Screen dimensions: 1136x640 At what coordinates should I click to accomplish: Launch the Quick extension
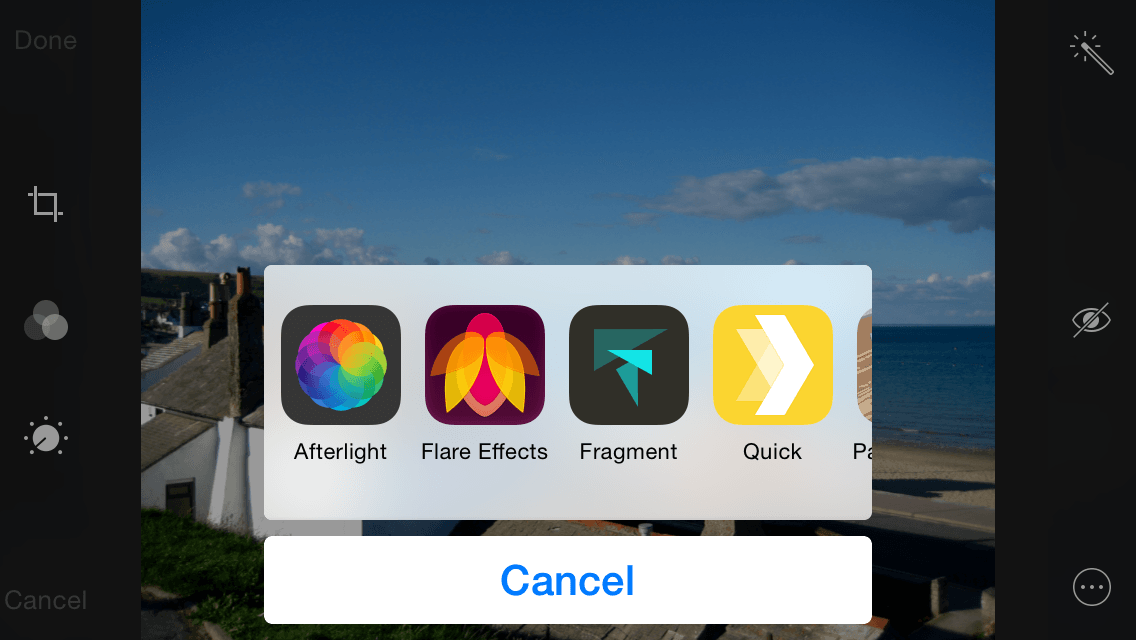772,365
